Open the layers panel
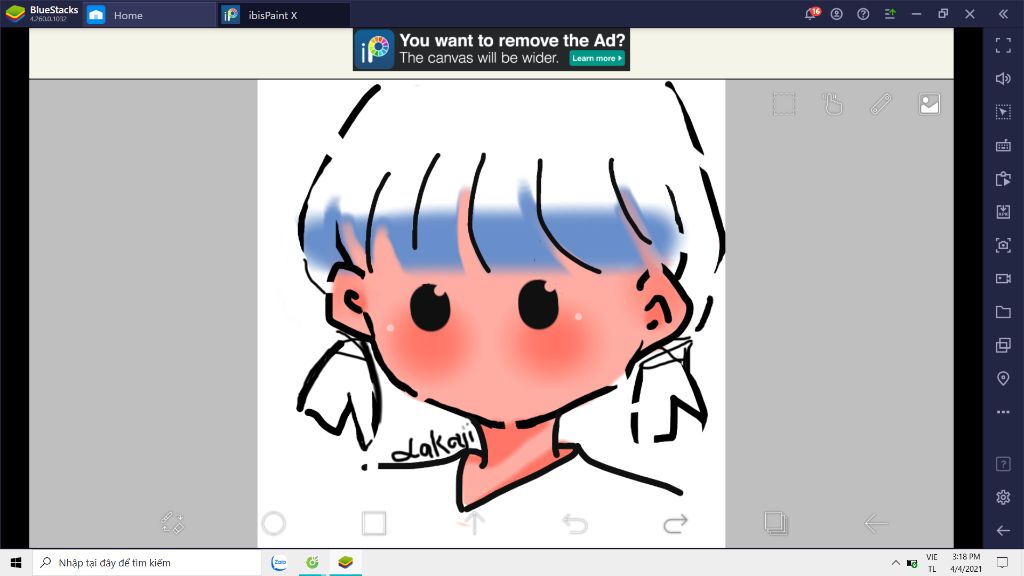 point(775,523)
